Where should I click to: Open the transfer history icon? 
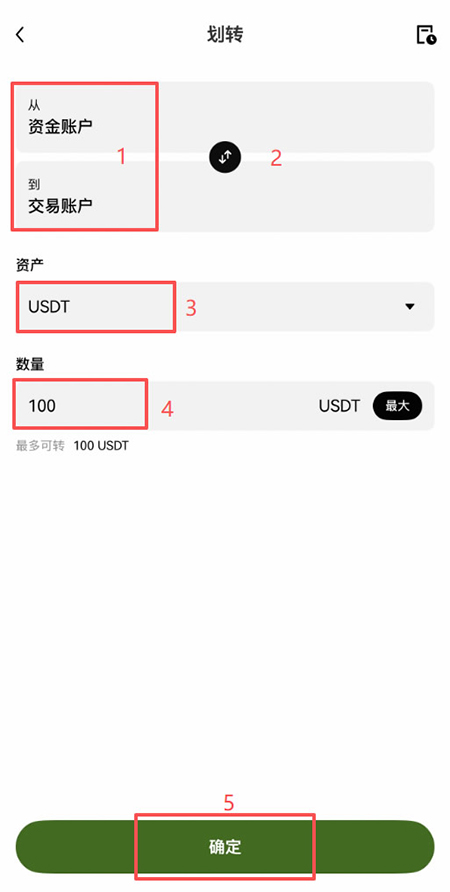point(426,35)
